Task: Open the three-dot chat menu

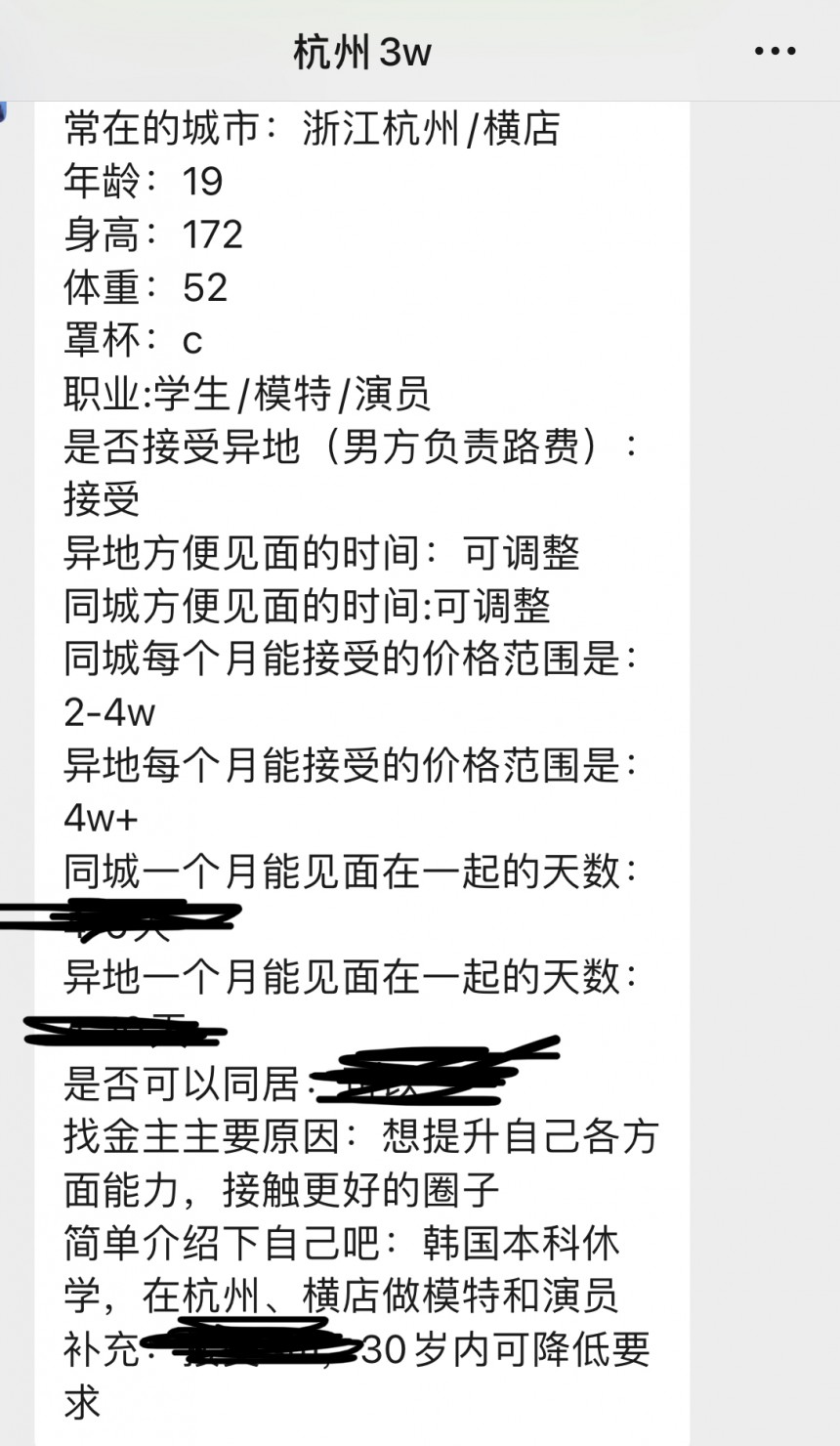Action: [775, 52]
